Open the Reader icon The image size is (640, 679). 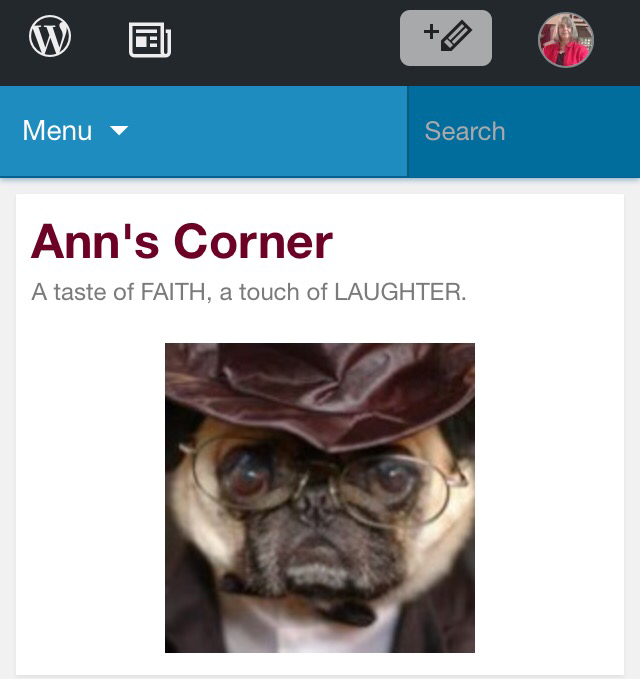tap(150, 40)
